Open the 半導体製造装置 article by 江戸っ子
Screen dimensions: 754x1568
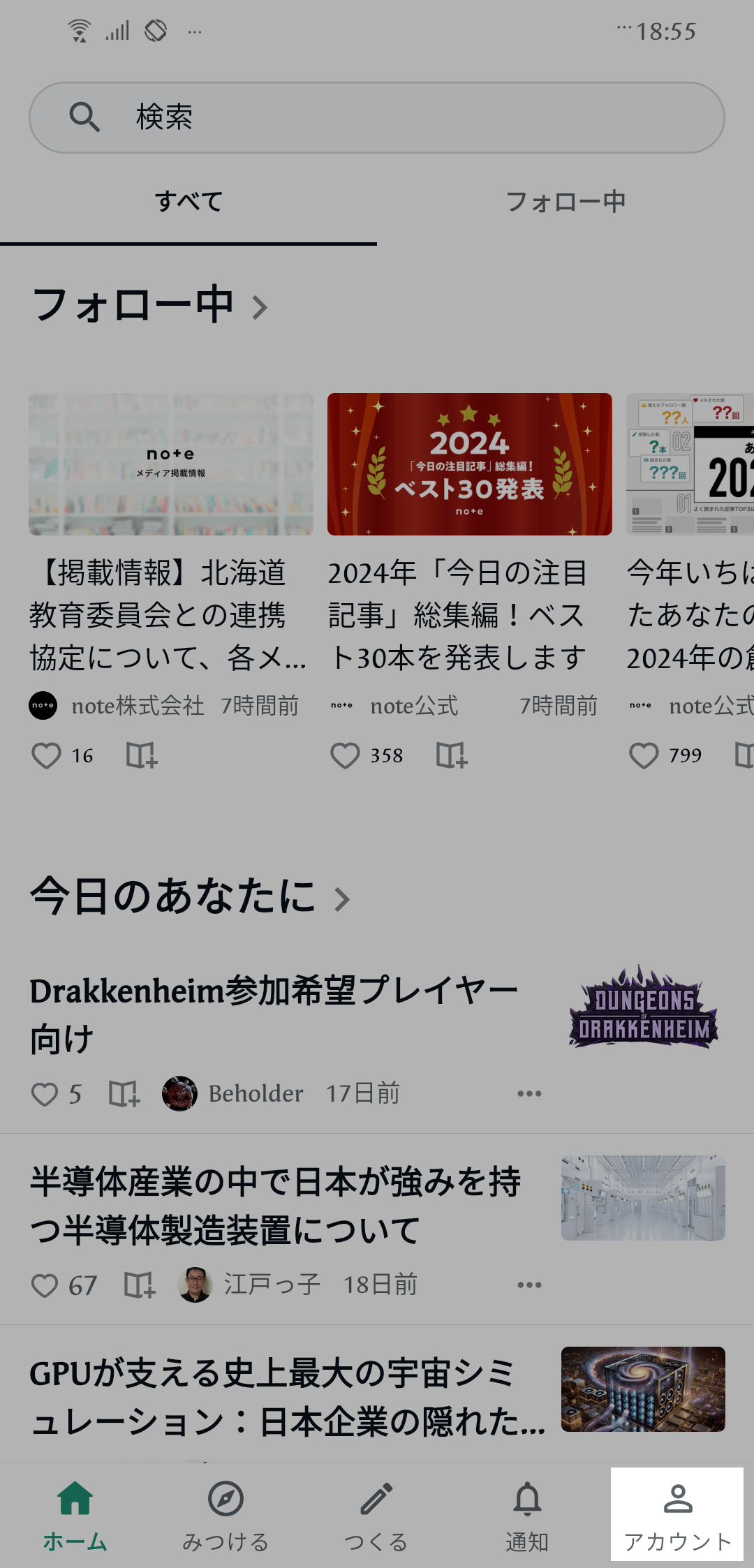276,1205
